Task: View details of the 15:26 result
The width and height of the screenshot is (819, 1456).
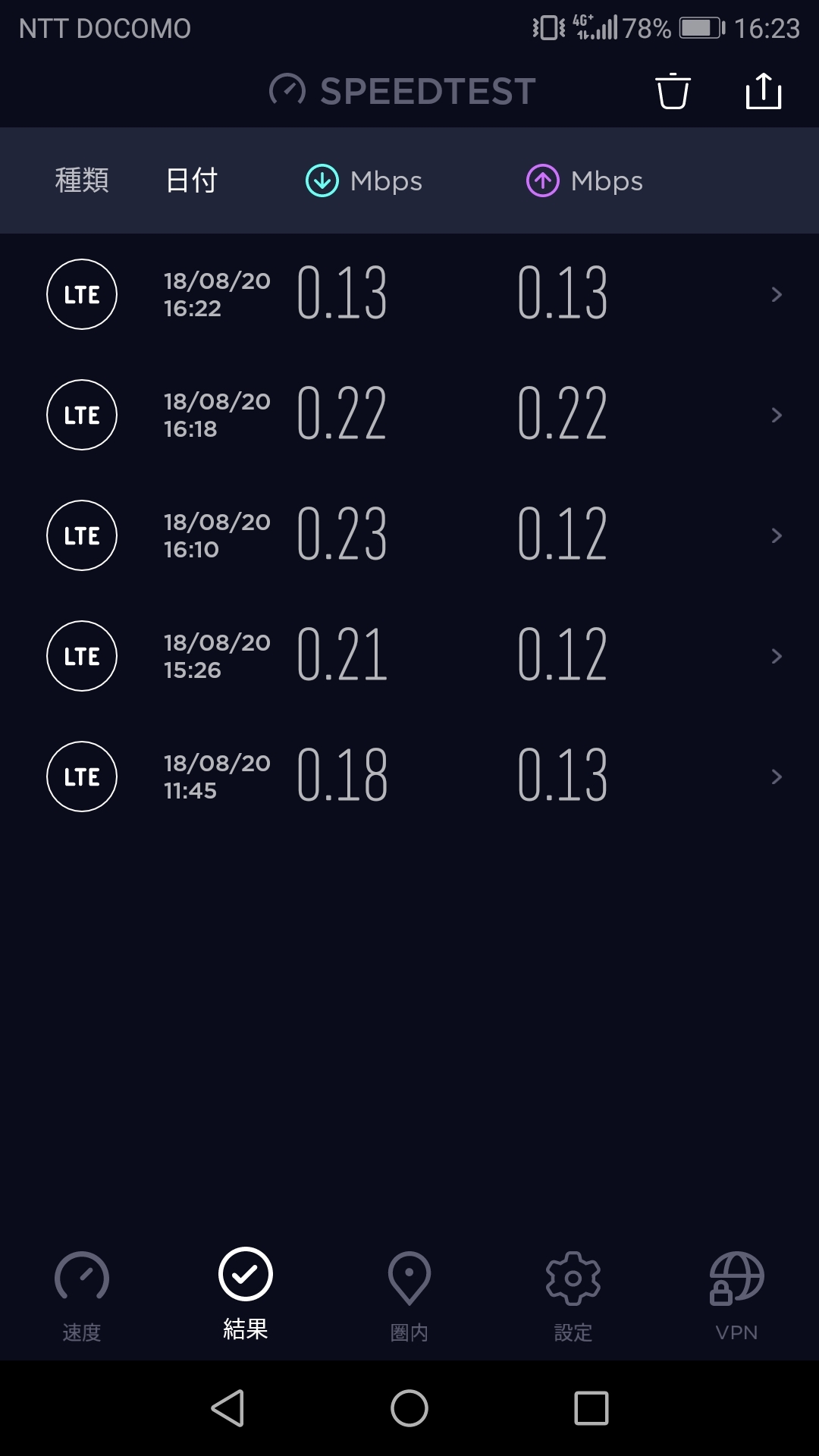Action: tap(409, 656)
